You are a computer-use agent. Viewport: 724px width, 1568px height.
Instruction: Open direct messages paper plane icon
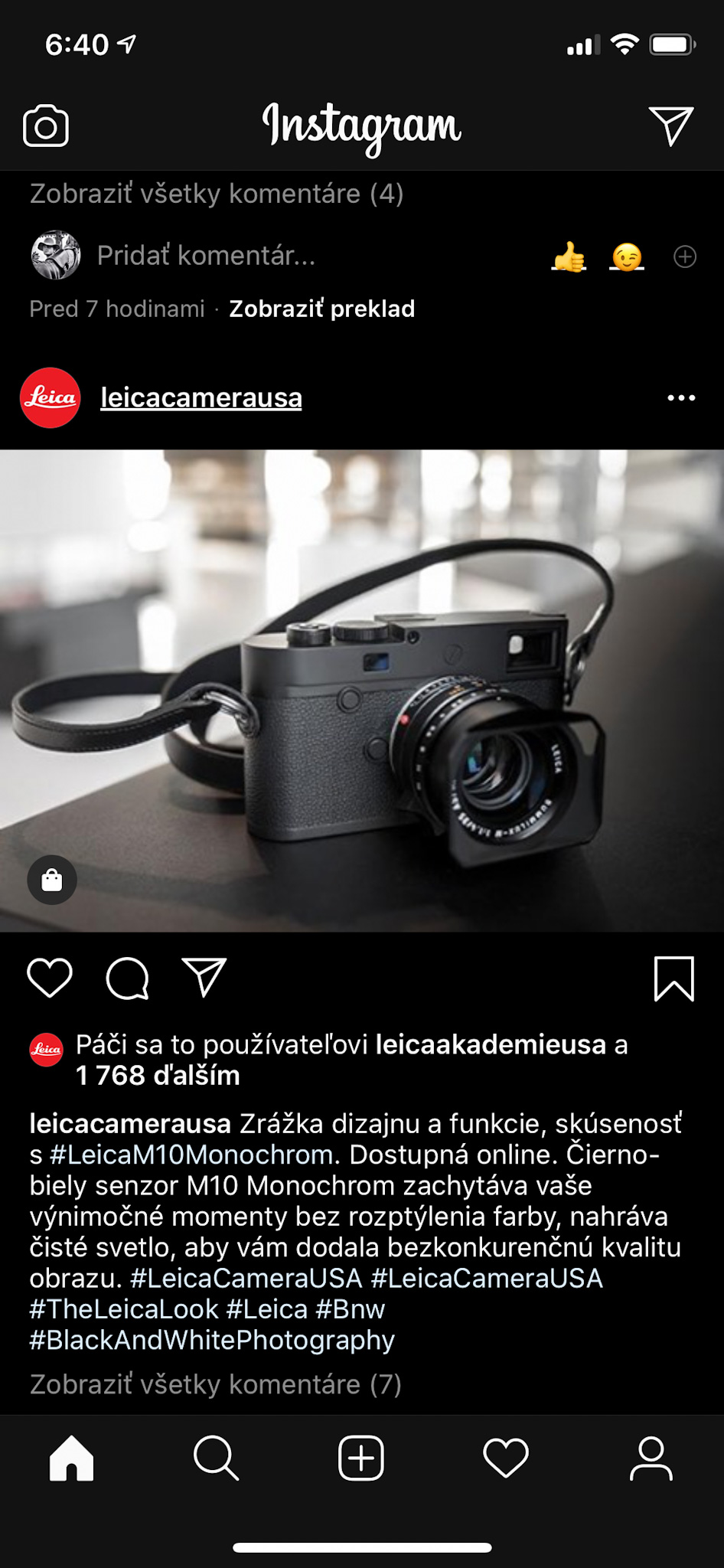(671, 126)
